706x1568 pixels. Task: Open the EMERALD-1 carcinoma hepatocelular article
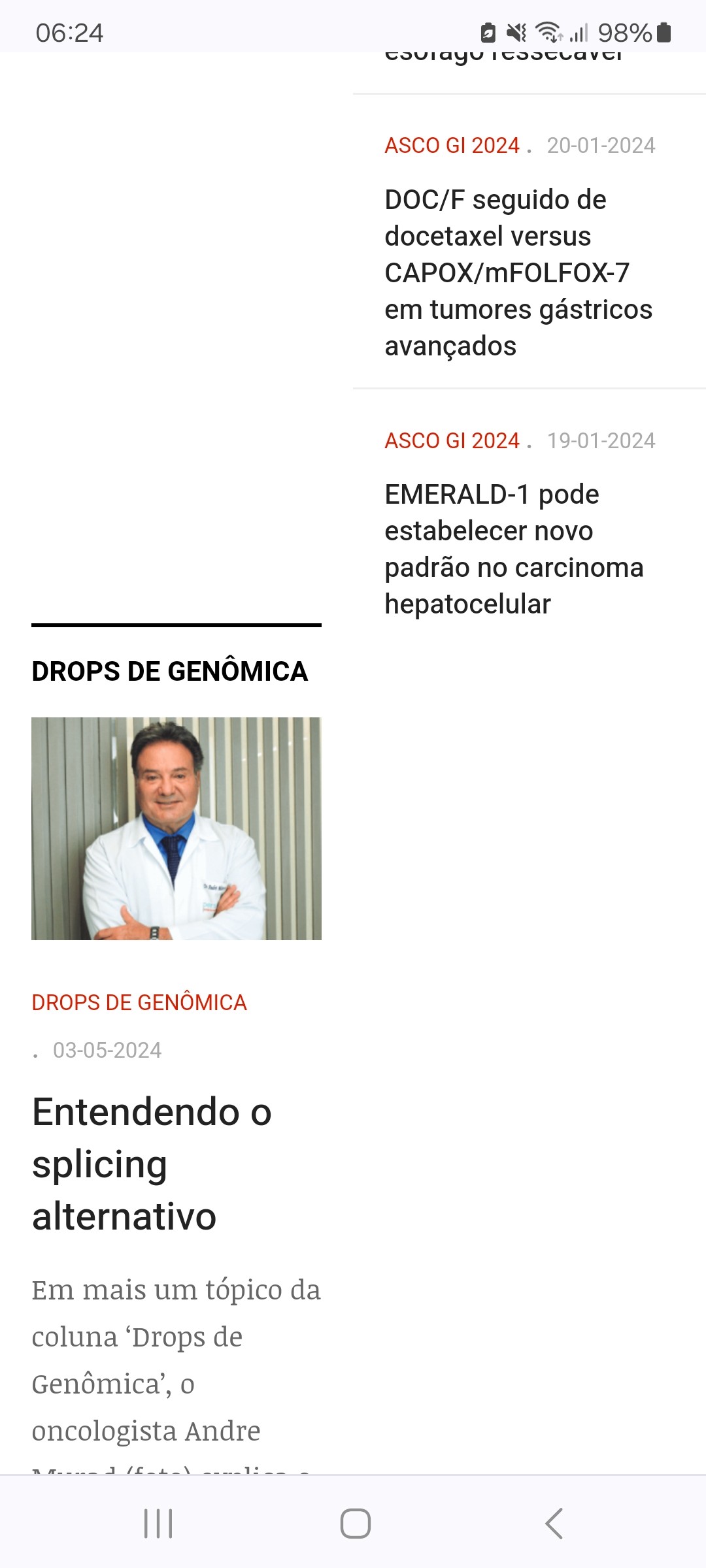pos(514,549)
